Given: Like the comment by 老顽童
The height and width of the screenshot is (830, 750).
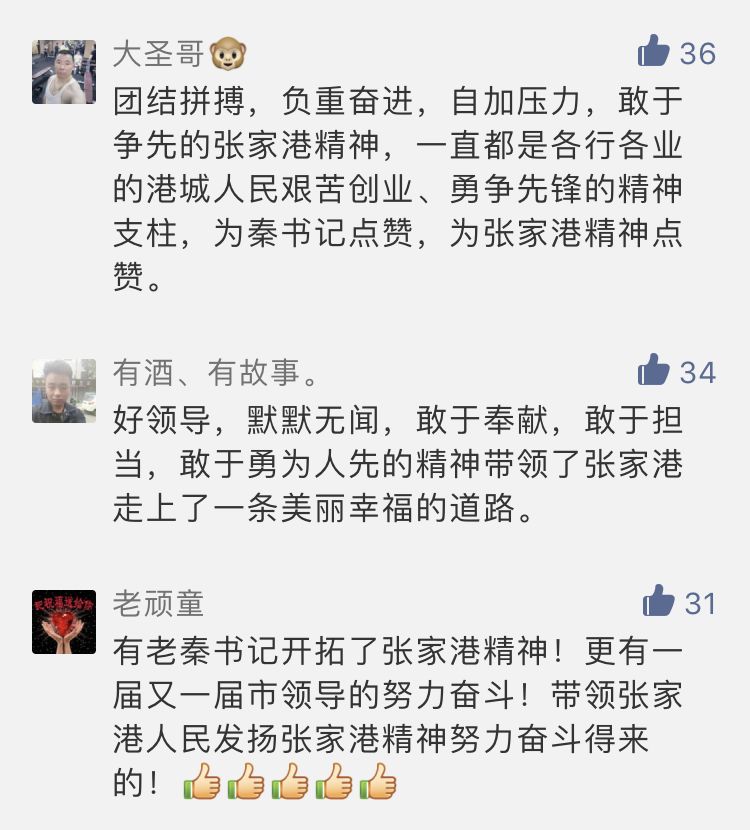Looking at the screenshot, I should (658, 602).
